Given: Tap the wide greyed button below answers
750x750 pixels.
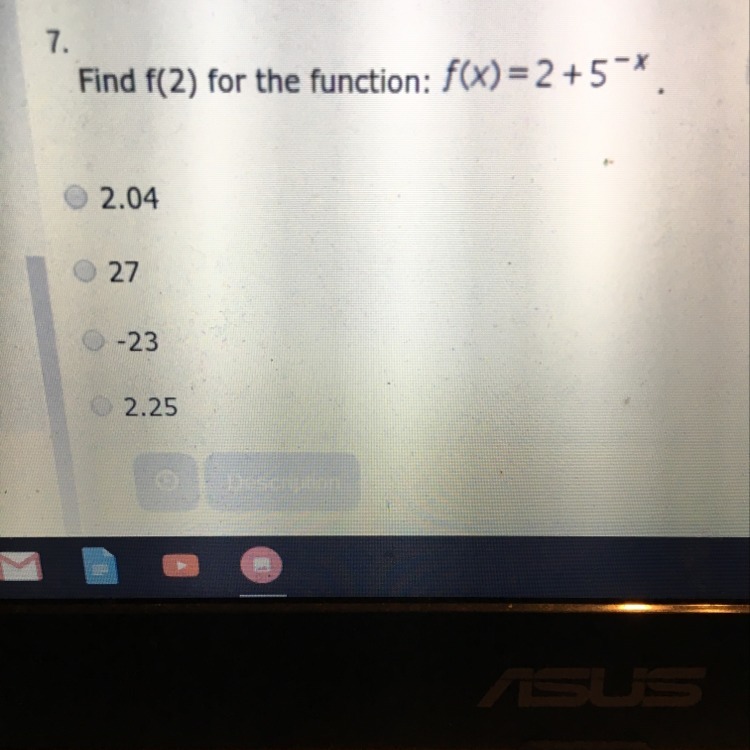Looking at the screenshot, I should pyautogui.click(x=283, y=481).
